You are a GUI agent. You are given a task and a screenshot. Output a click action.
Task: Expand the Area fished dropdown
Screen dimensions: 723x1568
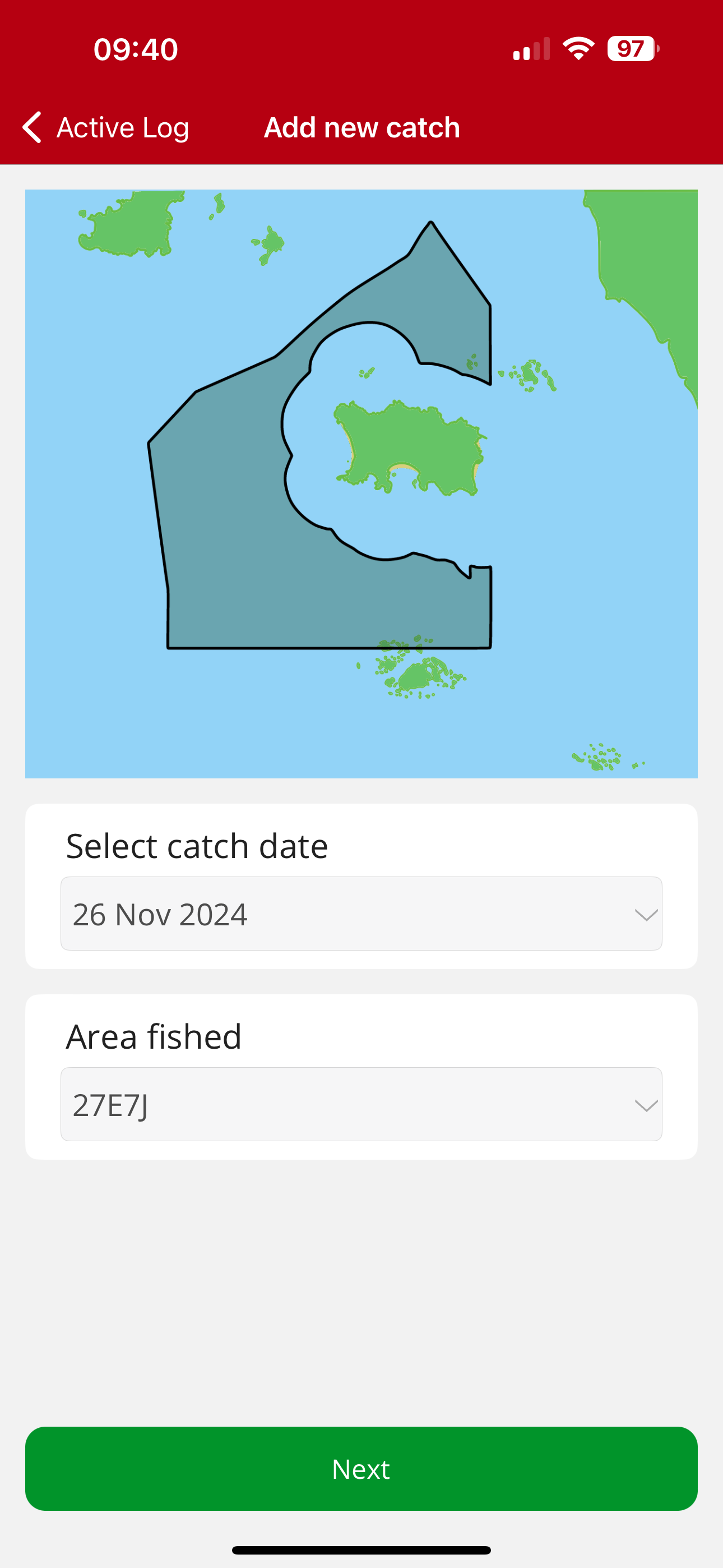coord(361,1104)
